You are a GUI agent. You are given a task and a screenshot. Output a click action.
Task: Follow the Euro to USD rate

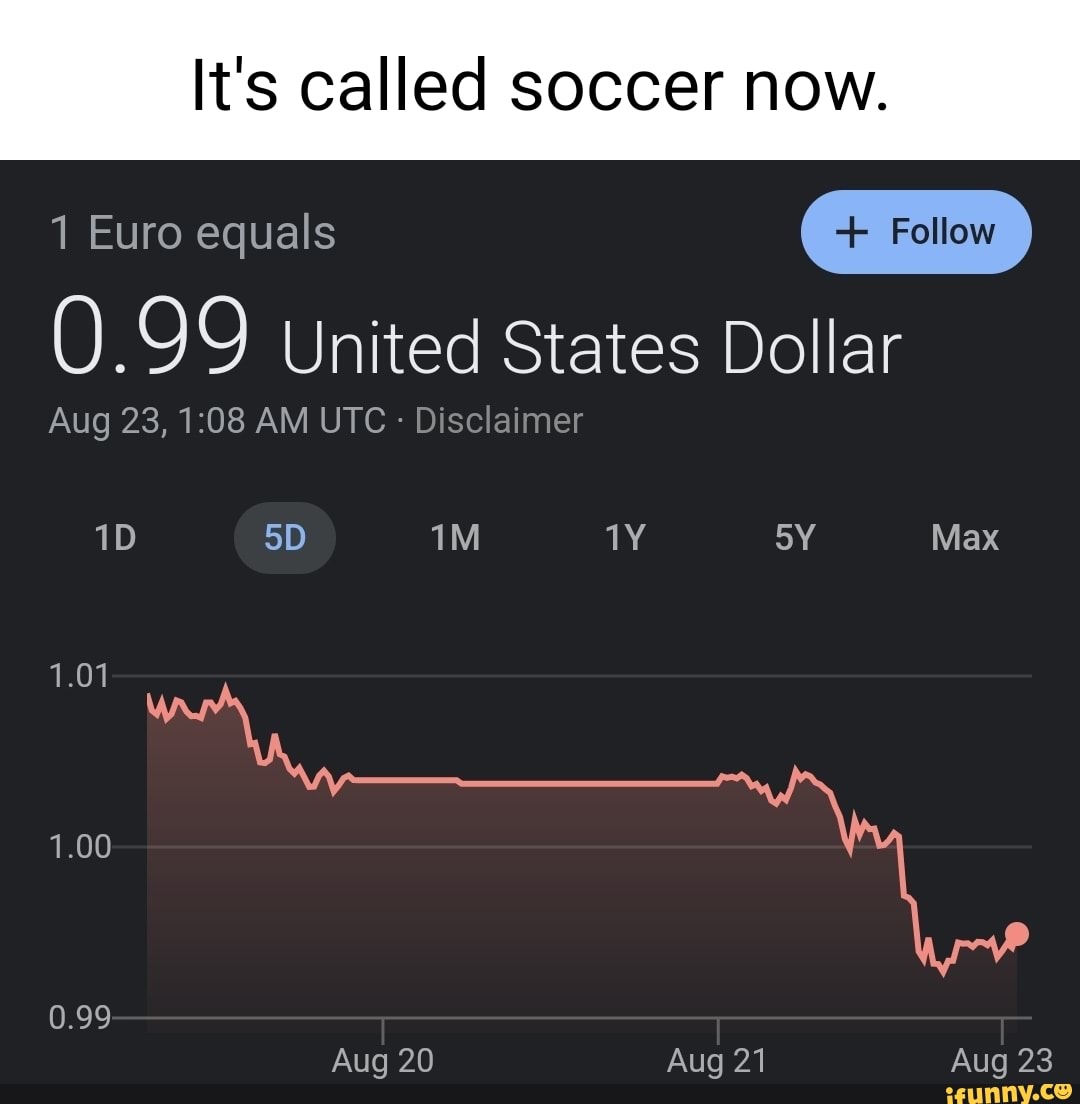[915, 231]
